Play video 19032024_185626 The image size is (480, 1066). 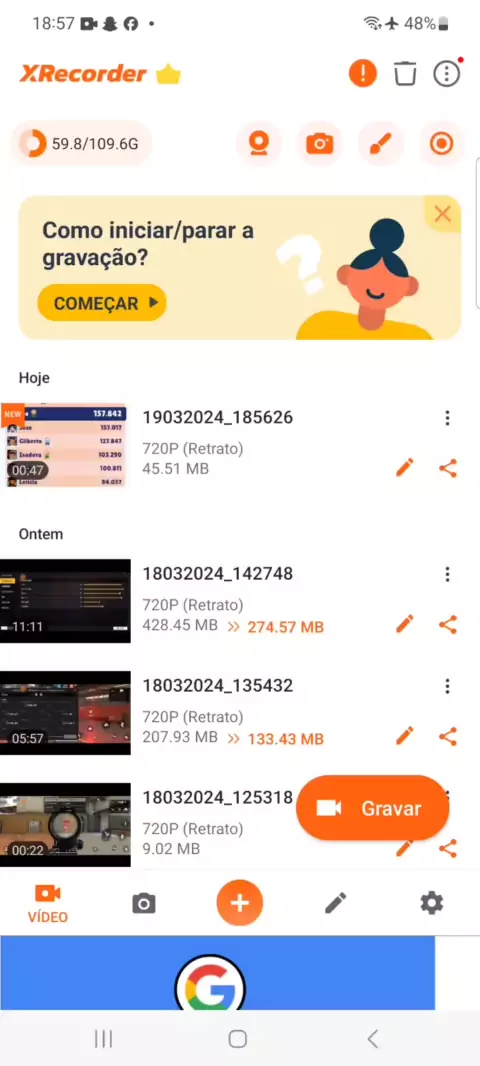65,445
